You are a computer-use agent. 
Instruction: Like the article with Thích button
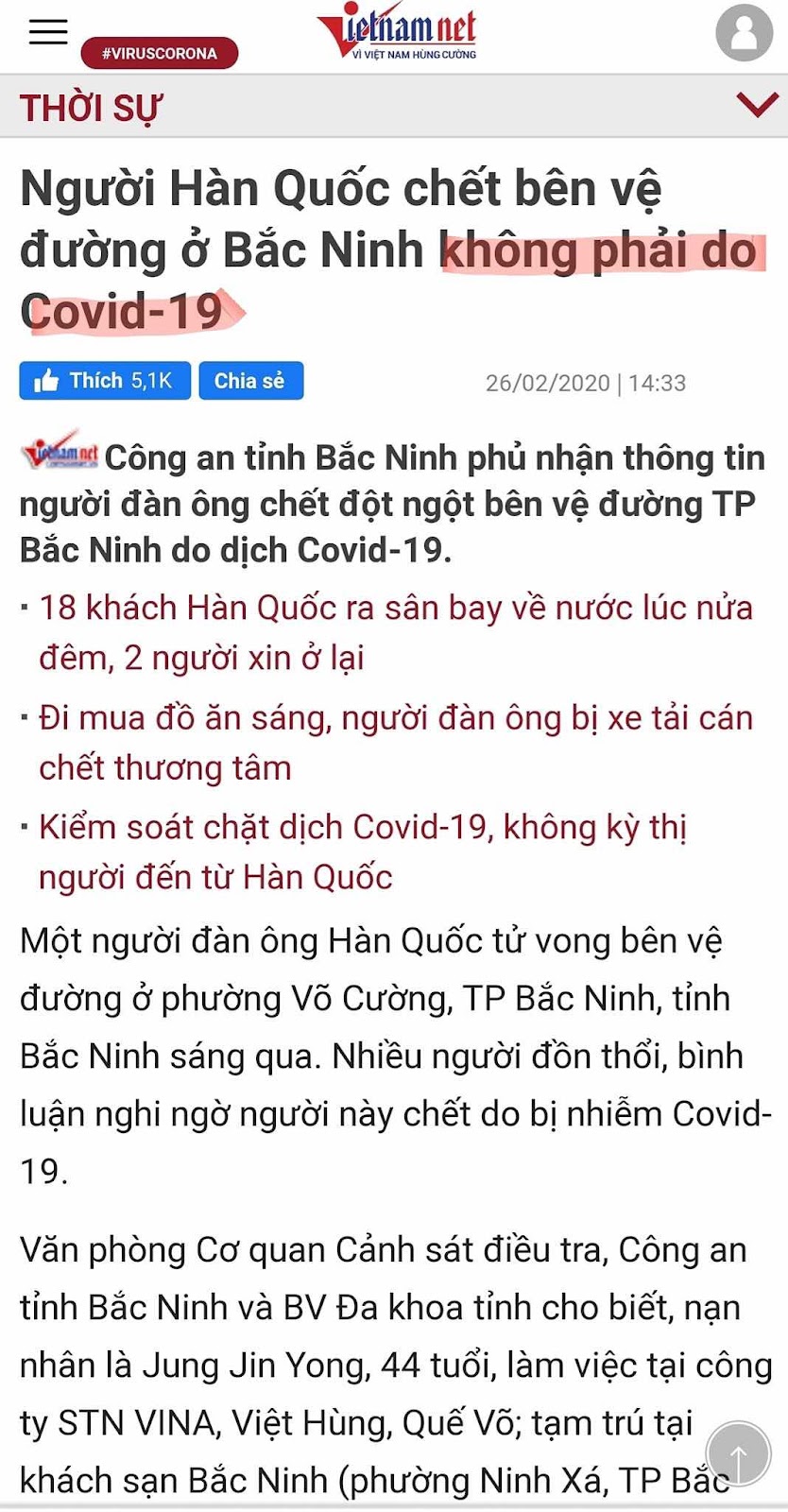click(105, 381)
